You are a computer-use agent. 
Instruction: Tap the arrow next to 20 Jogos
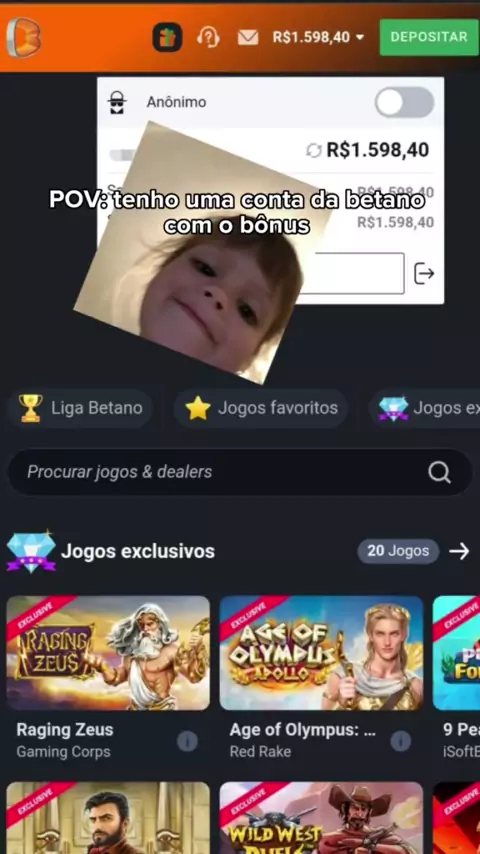[x=459, y=551]
